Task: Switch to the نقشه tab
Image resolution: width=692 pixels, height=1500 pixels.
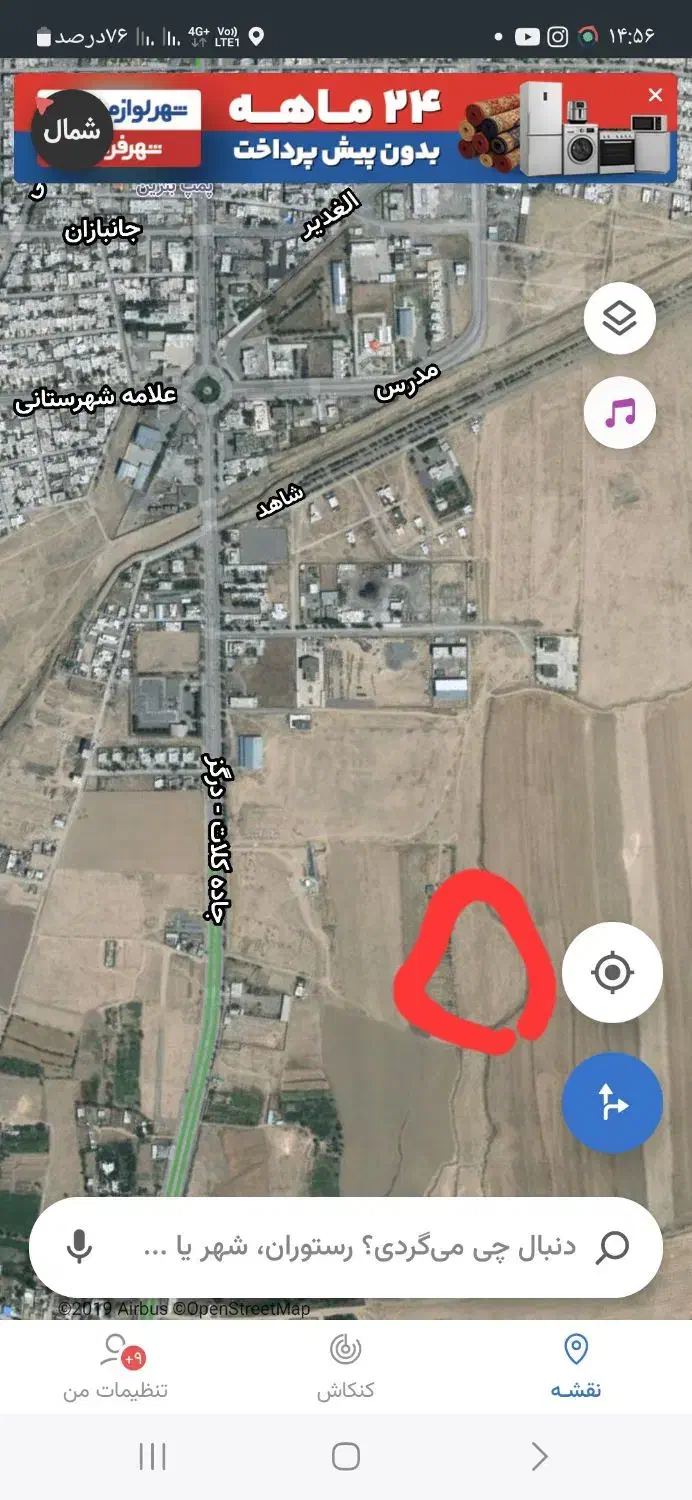Action: (x=576, y=1367)
